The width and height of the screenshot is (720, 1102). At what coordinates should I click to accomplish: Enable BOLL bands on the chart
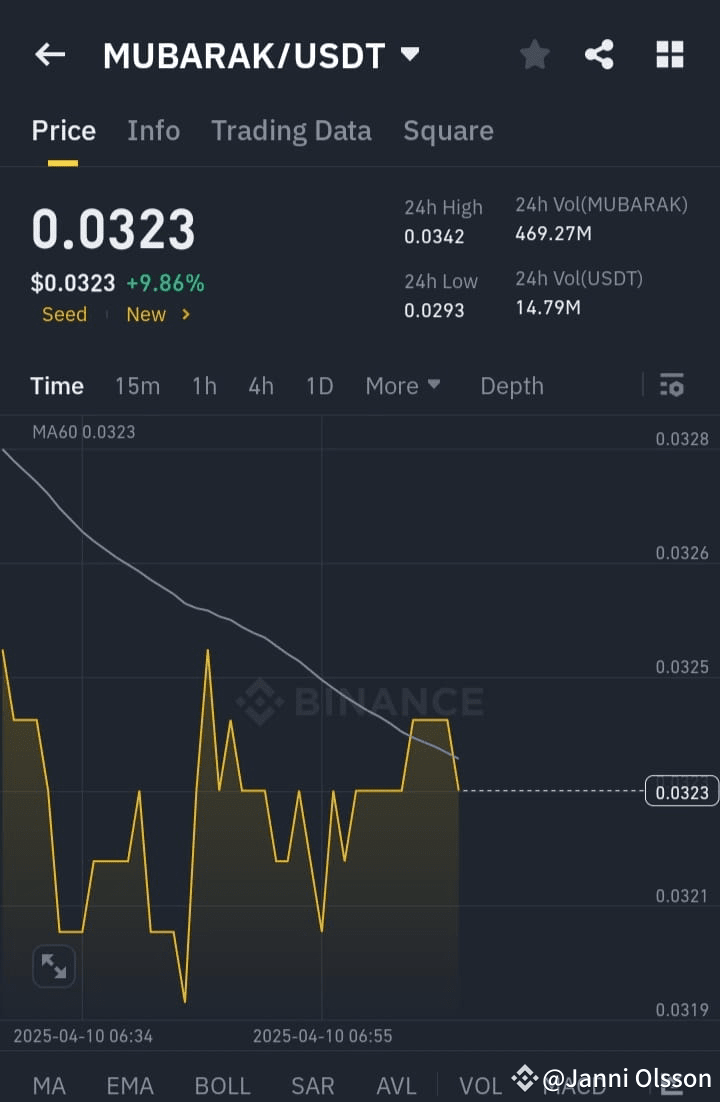click(x=222, y=1085)
